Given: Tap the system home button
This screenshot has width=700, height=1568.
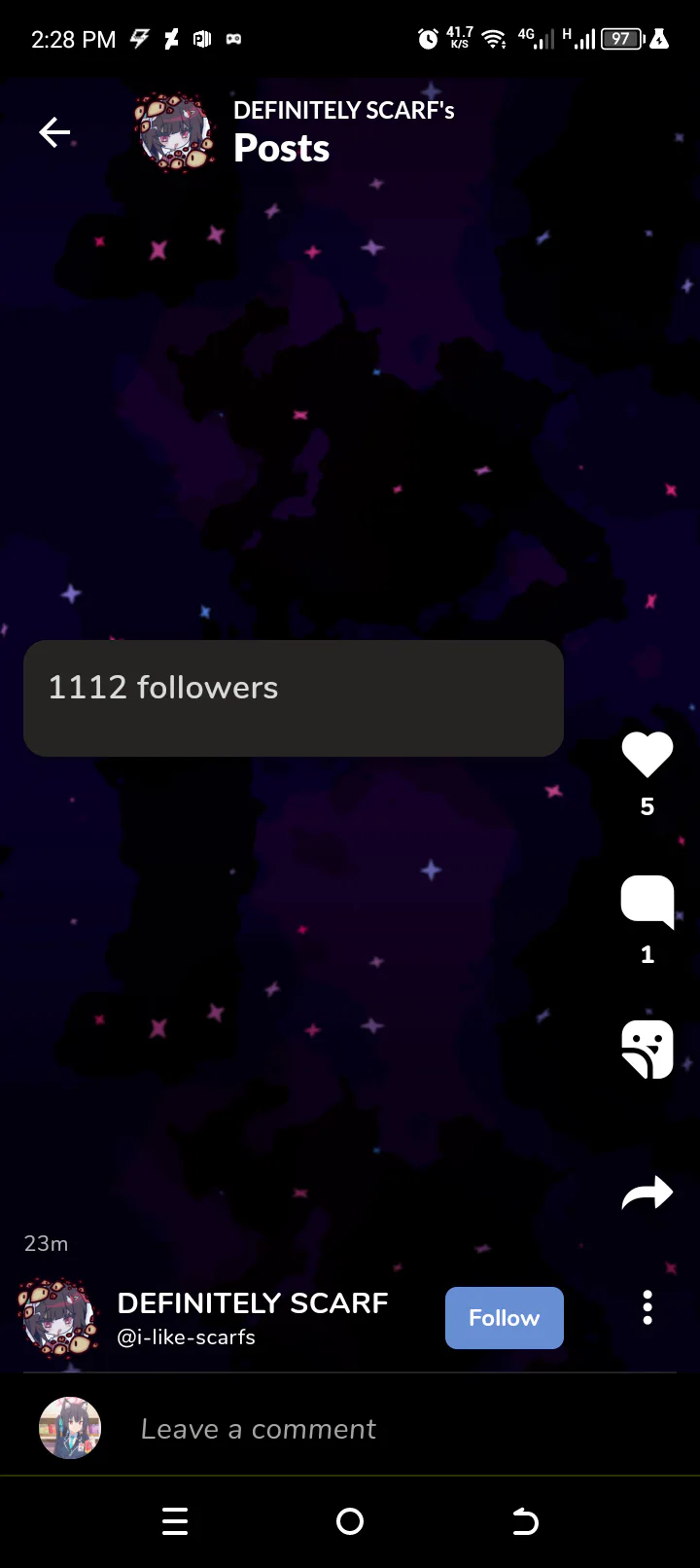Looking at the screenshot, I should click(x=350, y=1521).
